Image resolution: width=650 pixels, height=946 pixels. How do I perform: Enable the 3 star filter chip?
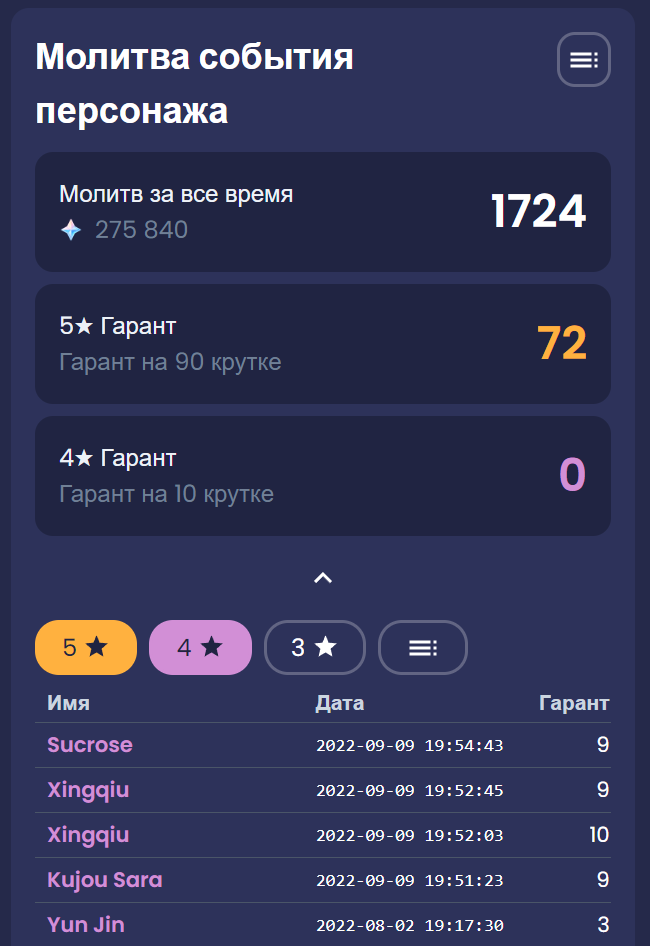pyautogui.click(x=314, y=648)
